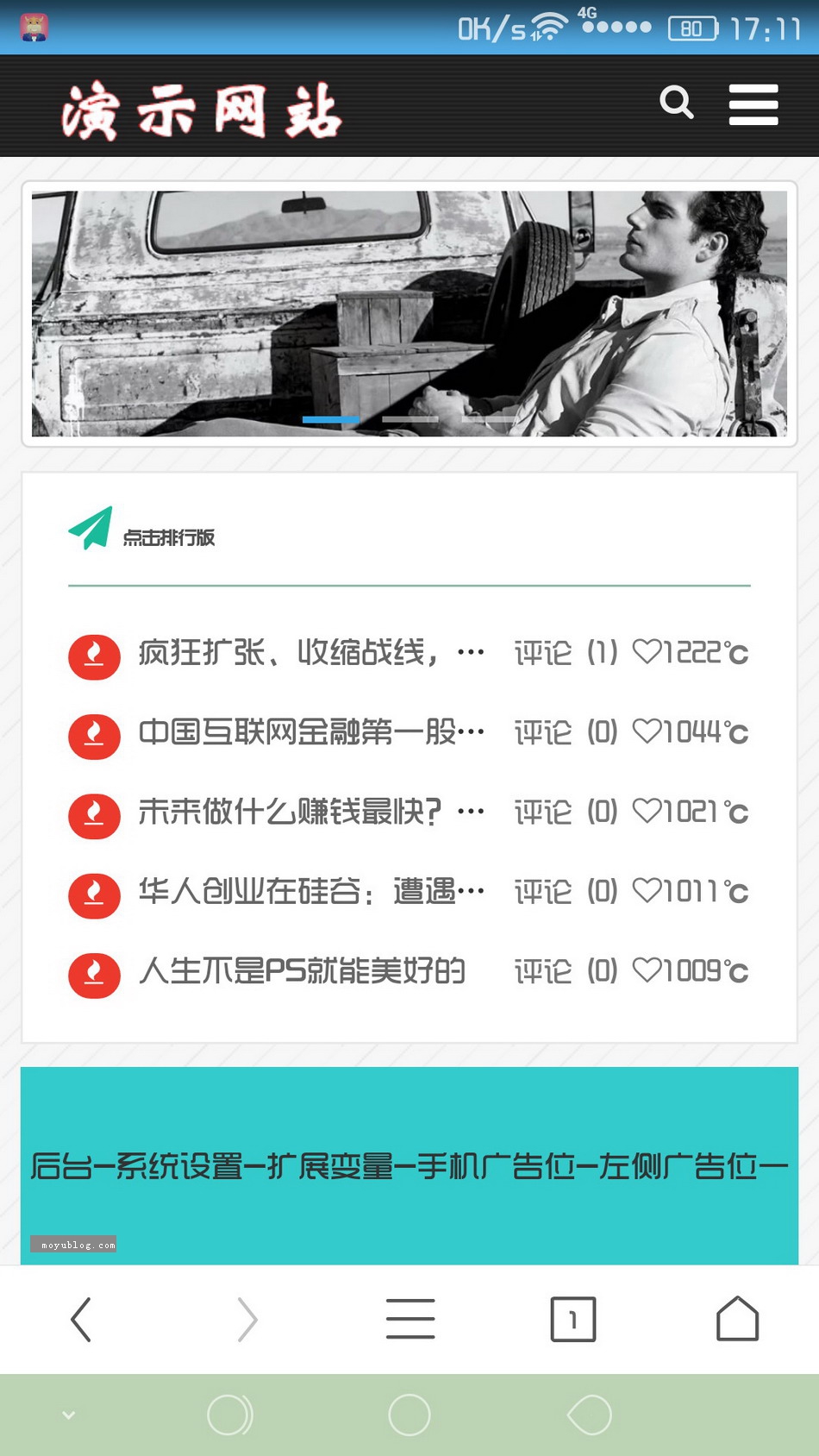Open the hamburger menu in header

pos(753,104)
